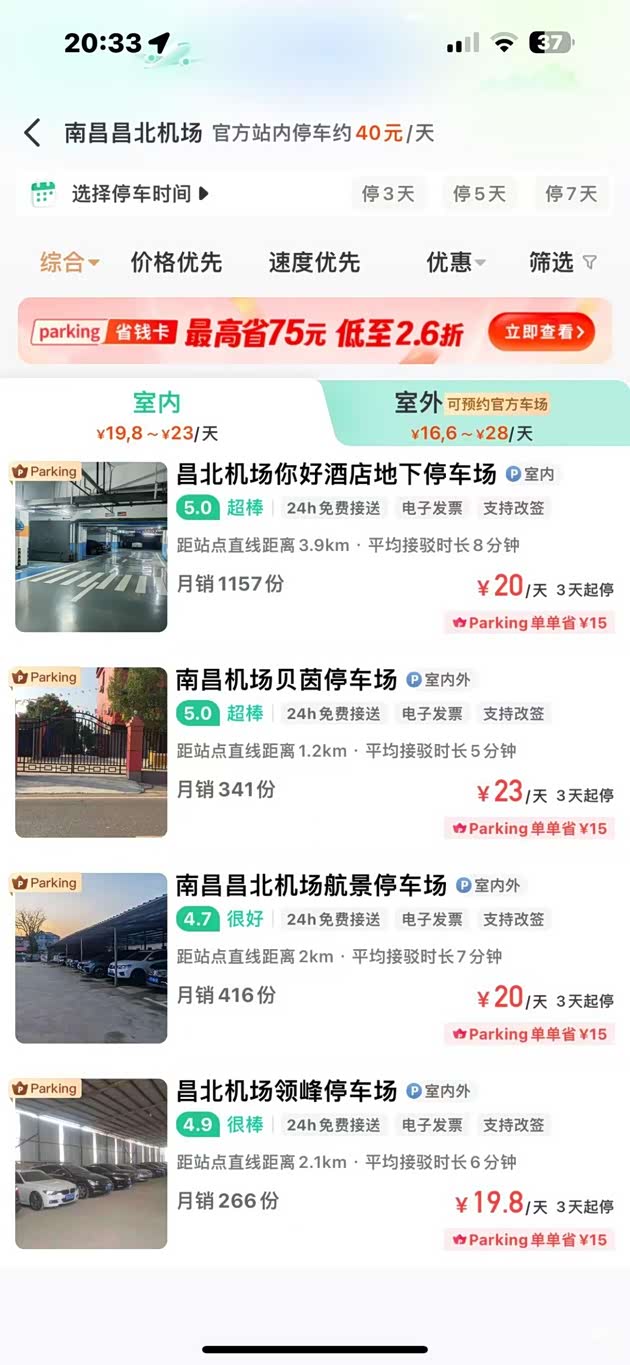Go back from the 南昌昌北机场 parking page
630x1365 pixels.
tap(33, 133)
